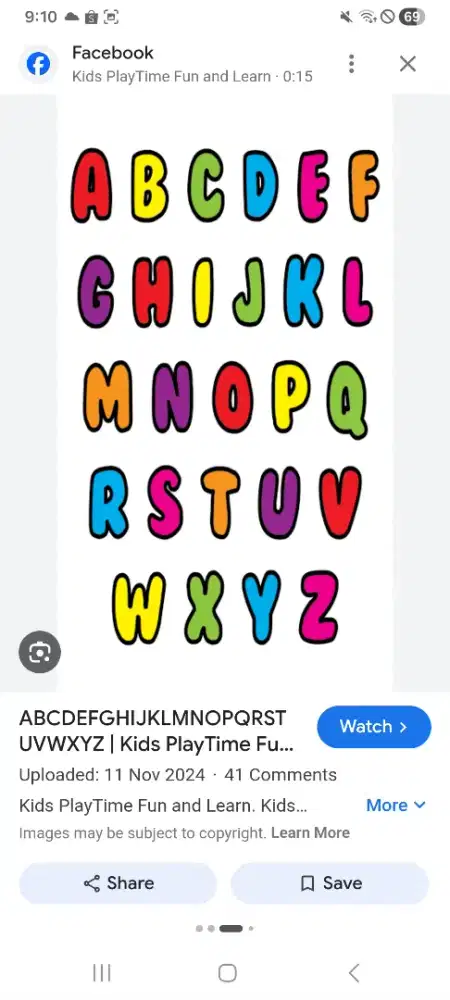Open the alphabet image thumbnail
This screenshot has width=450, height=1000.
pyautogui.click(x=224, y=393)
